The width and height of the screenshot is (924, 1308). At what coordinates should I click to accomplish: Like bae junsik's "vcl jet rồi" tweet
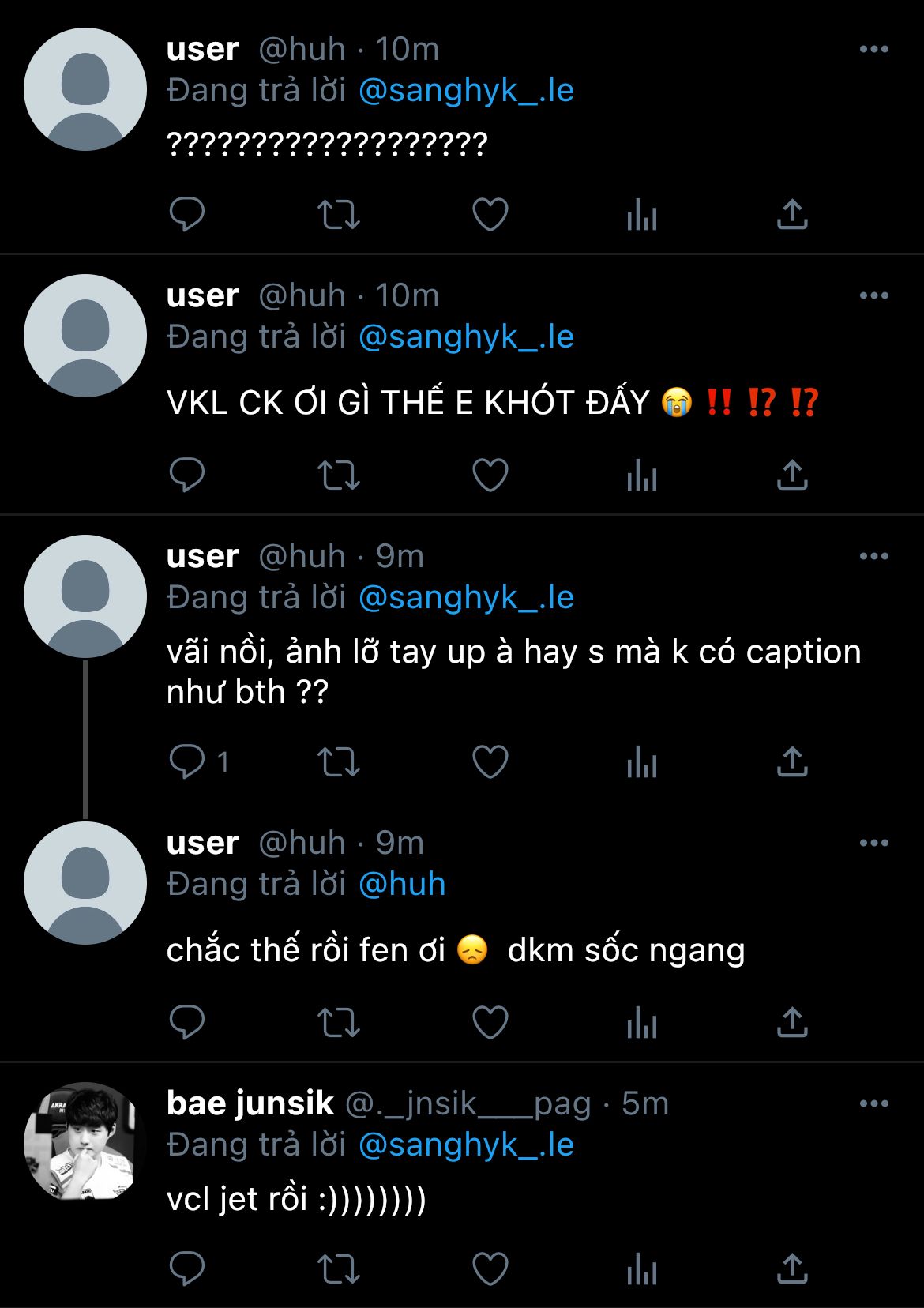point(490,1269)
